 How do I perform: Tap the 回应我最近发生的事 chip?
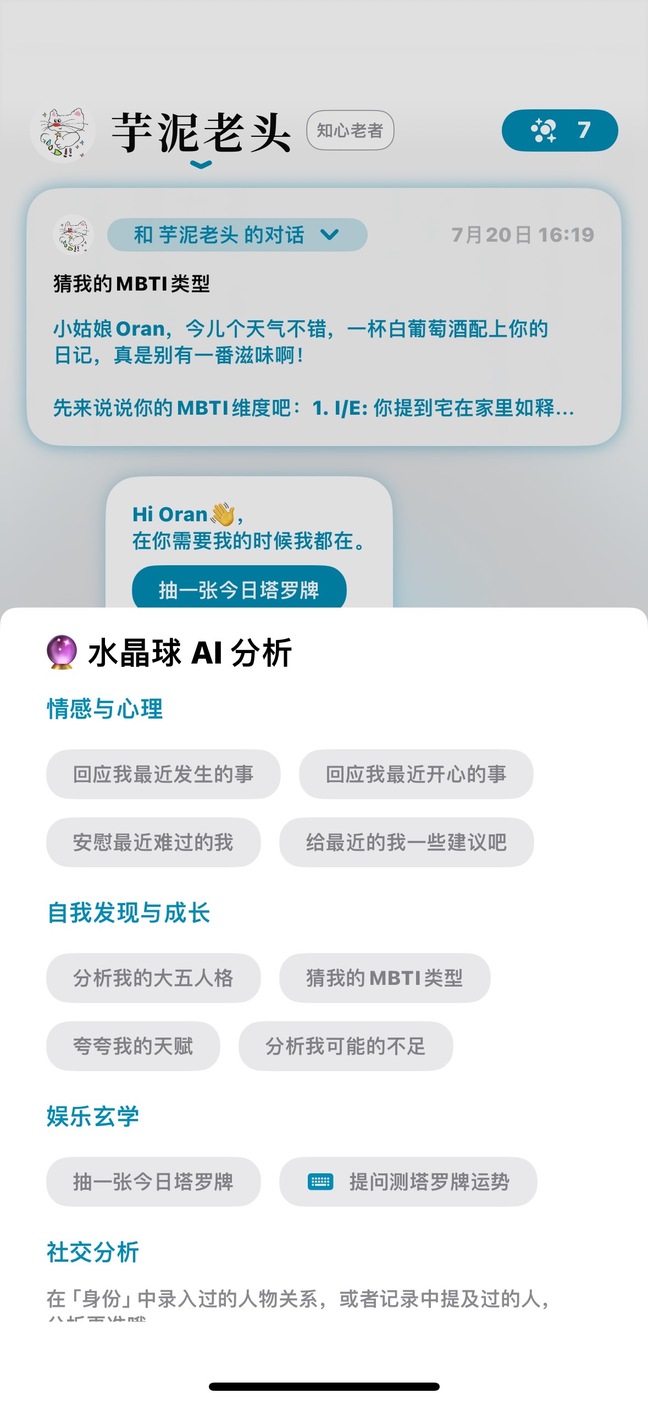click(163, 774)
